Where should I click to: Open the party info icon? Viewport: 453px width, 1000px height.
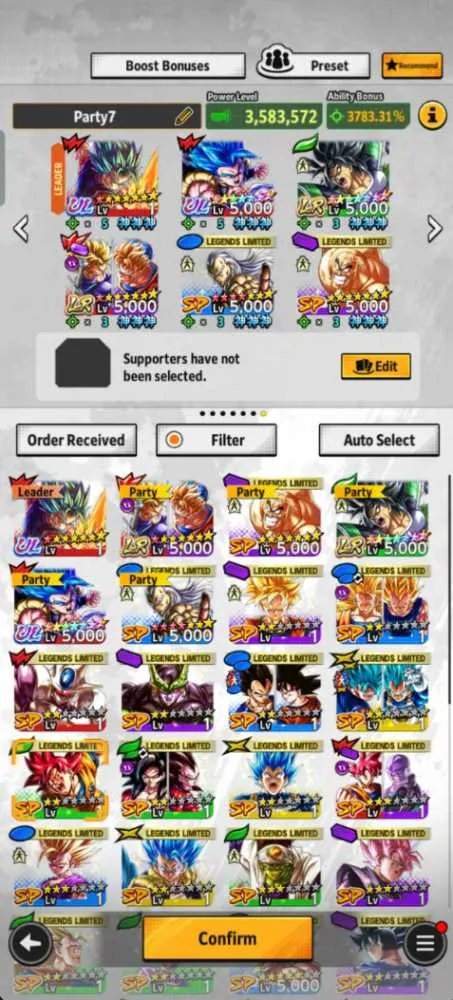tap(432, 116)
